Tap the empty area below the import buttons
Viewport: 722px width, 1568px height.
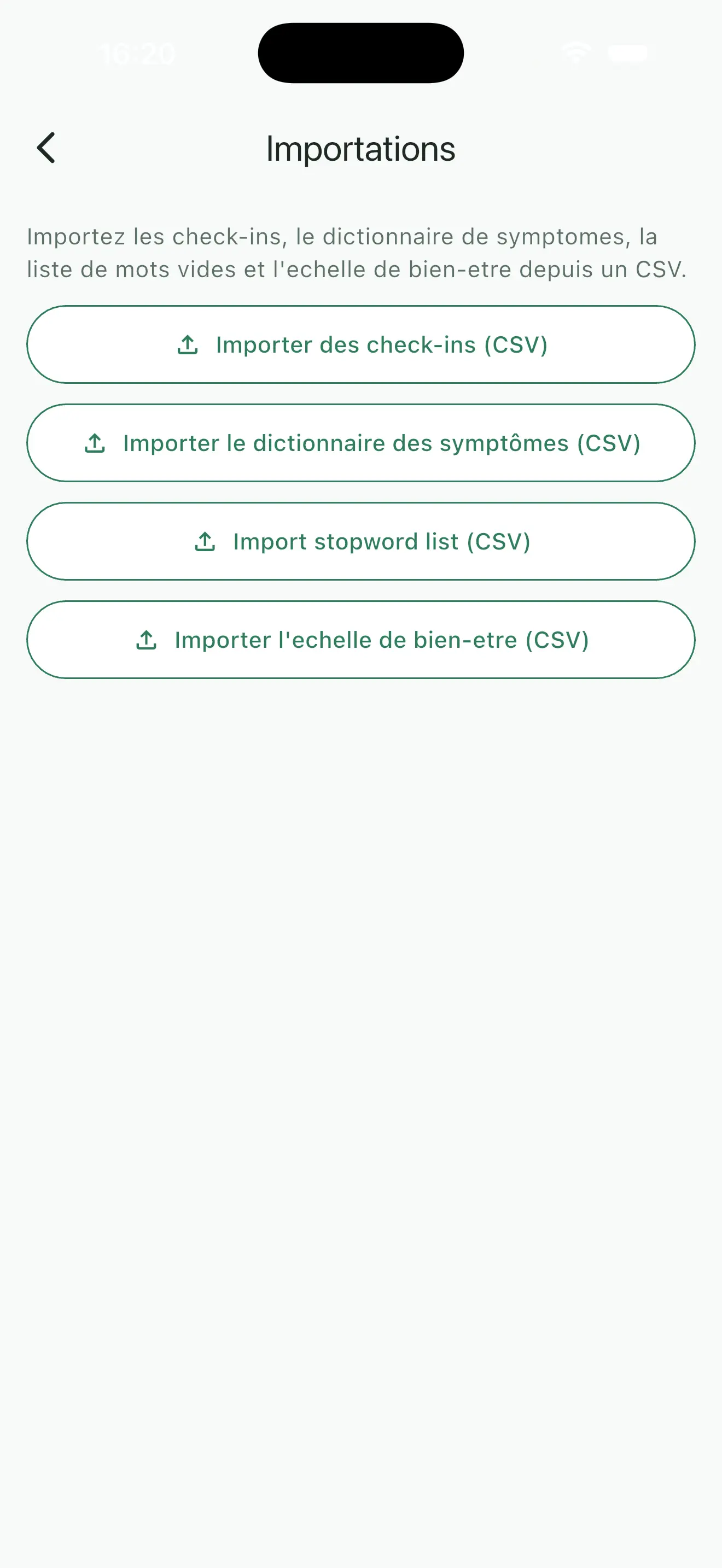(x=361, y=974)
